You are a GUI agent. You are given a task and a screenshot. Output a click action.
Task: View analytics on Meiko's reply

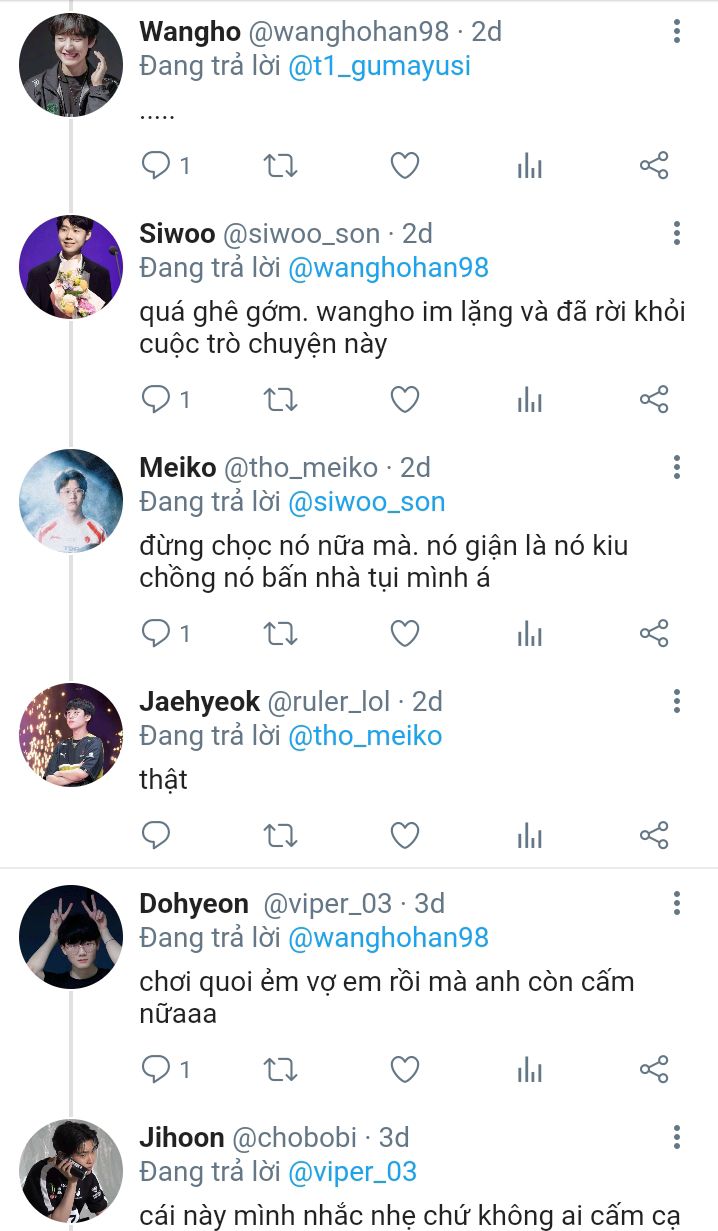click(529, 633)
